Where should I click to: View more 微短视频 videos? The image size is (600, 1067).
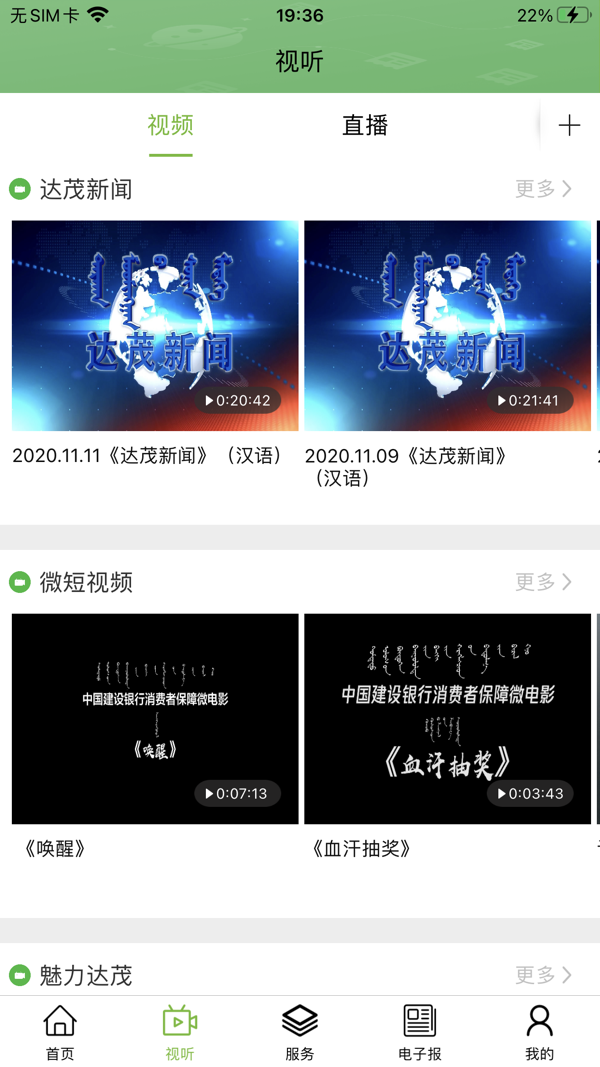(x=543, y=581)
